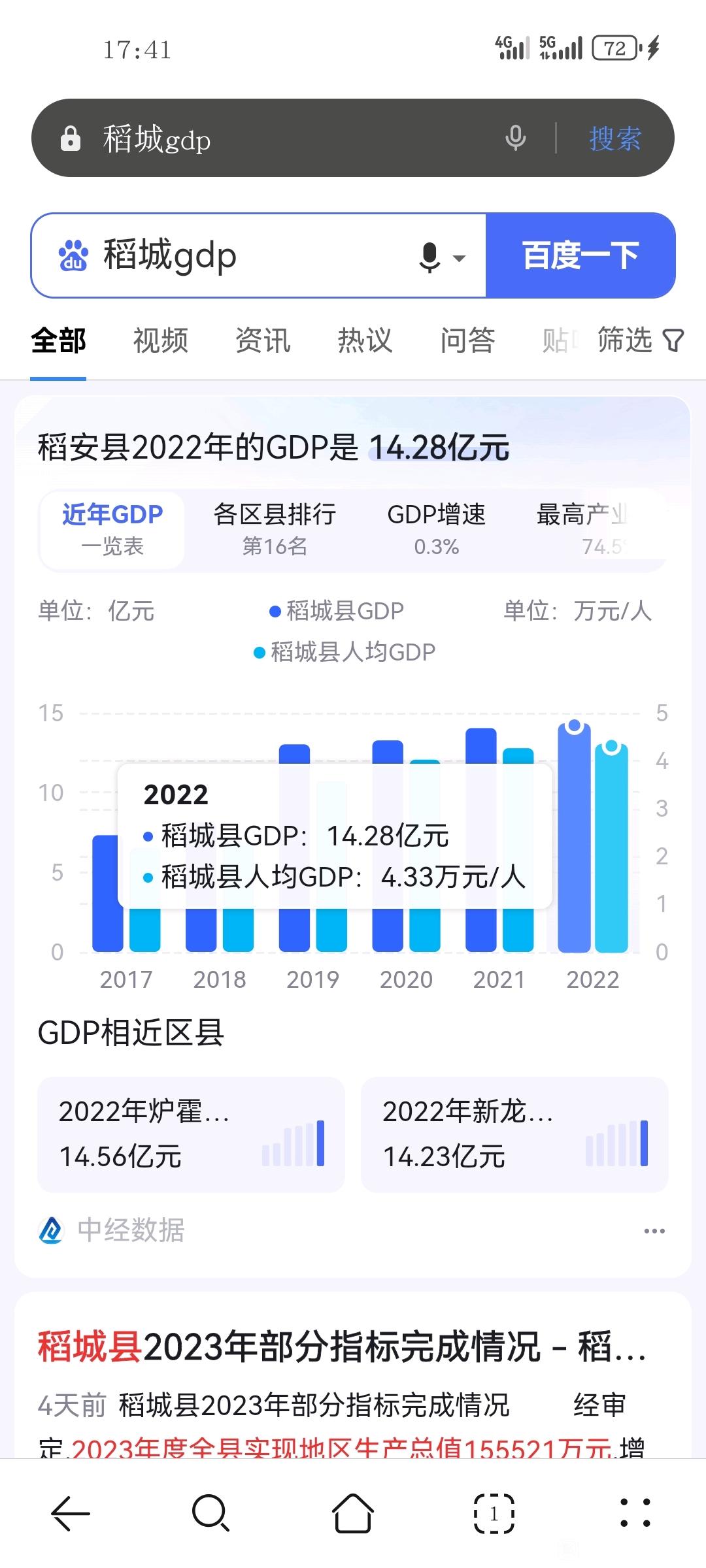Switch to the 热议 tab

pyautogui.click(x=365, y=340)
